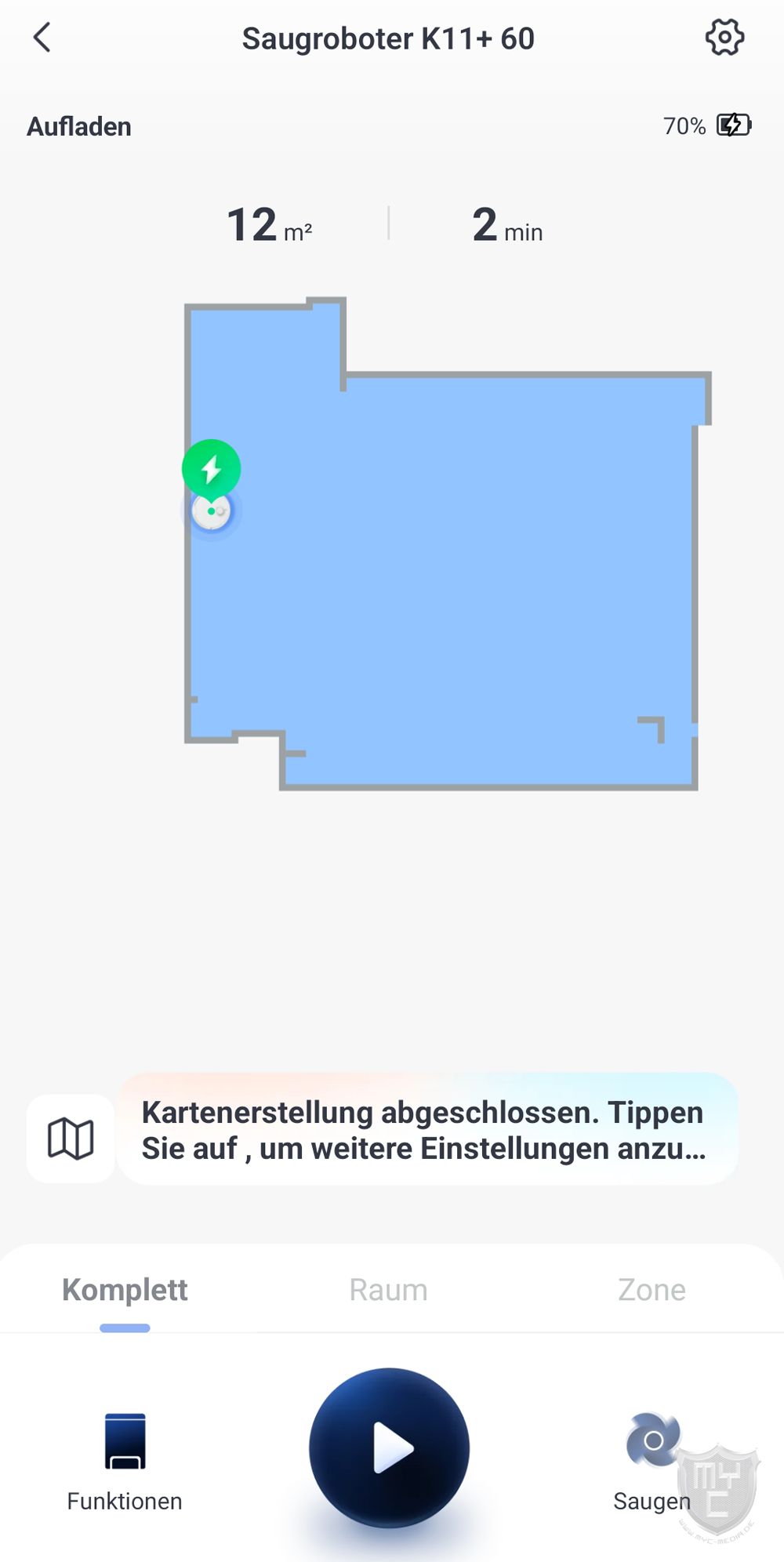Start cleaning with the play button
Screen dimensions: 784x1562
coord(390,1448)
